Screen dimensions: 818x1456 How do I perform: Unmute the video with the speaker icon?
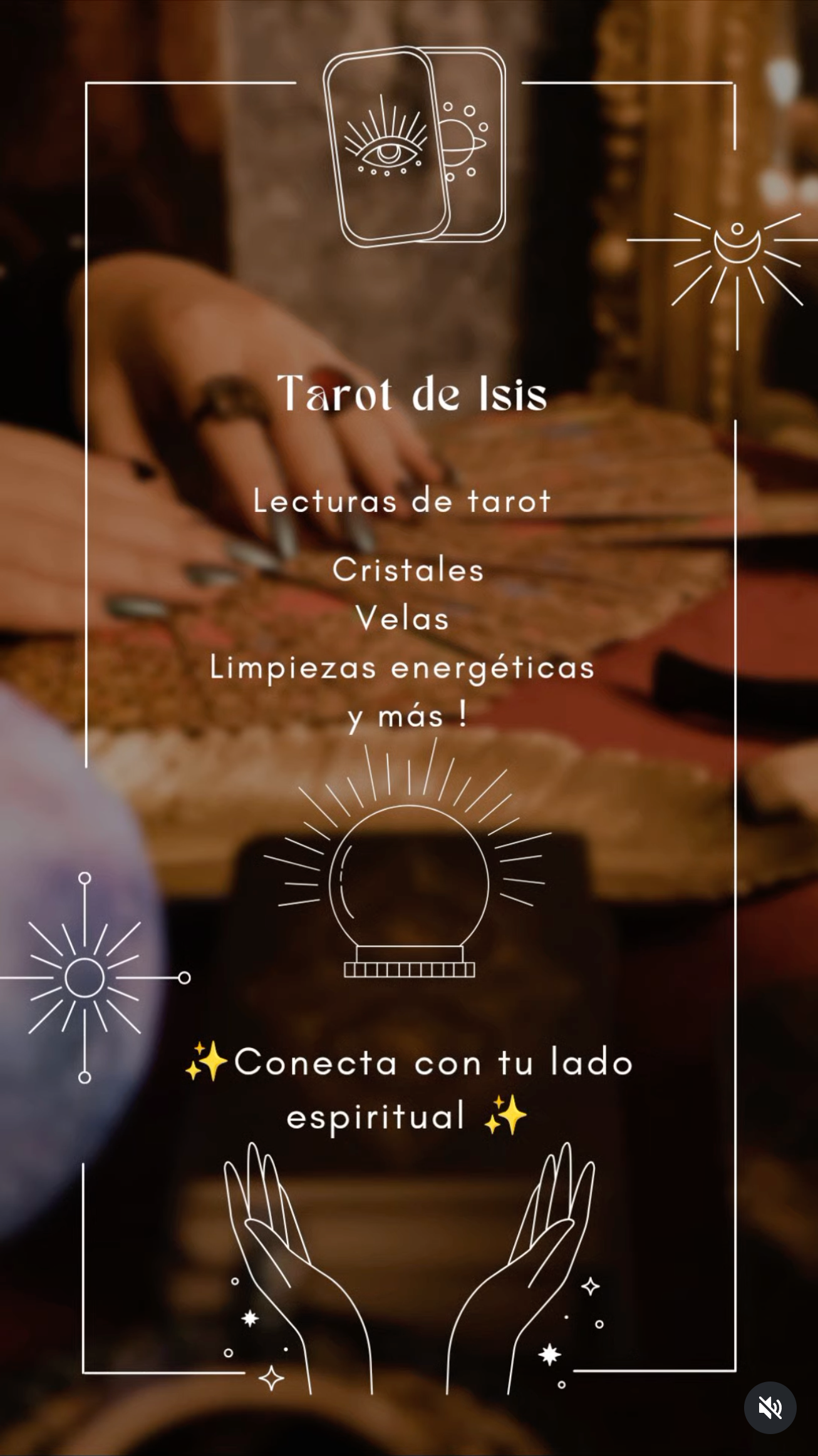[770, 1408]
